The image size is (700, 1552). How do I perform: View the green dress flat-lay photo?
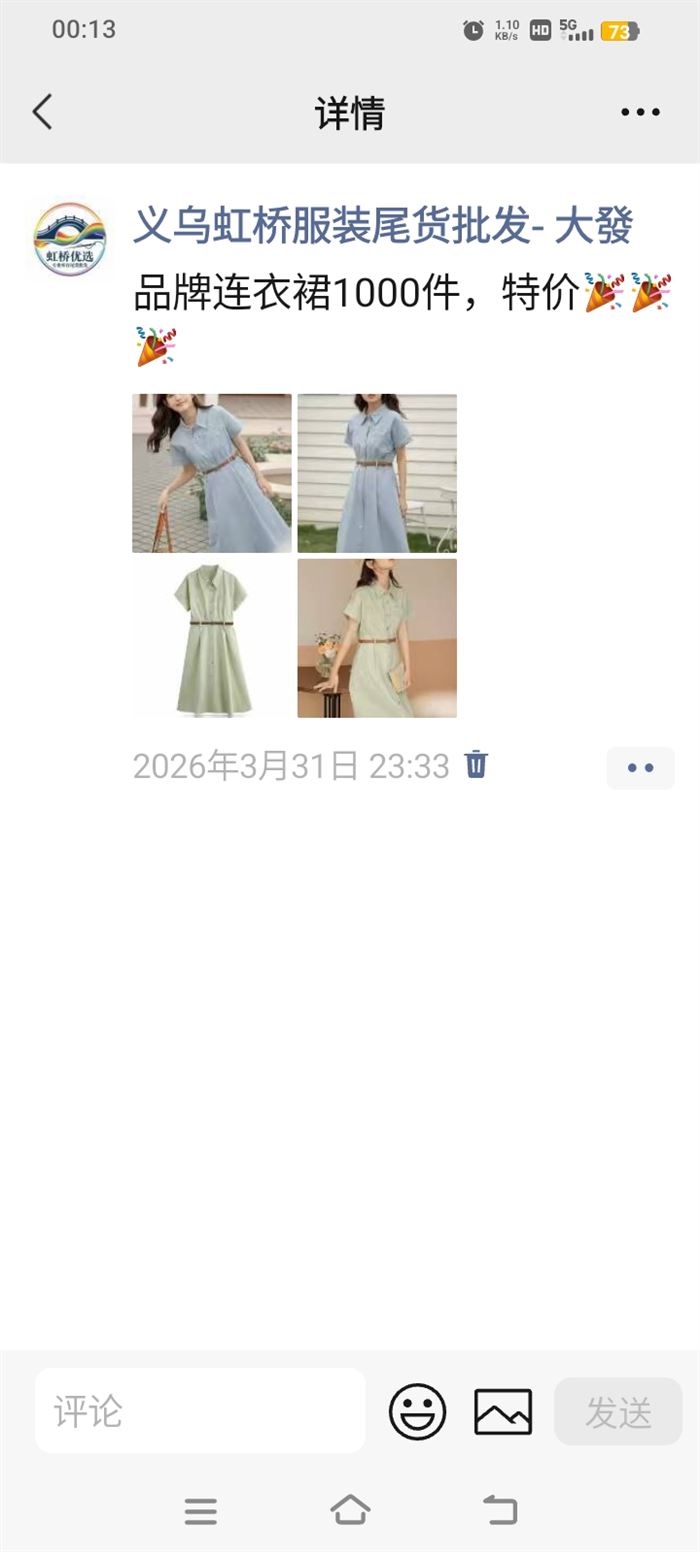click(x=212, y=638)
